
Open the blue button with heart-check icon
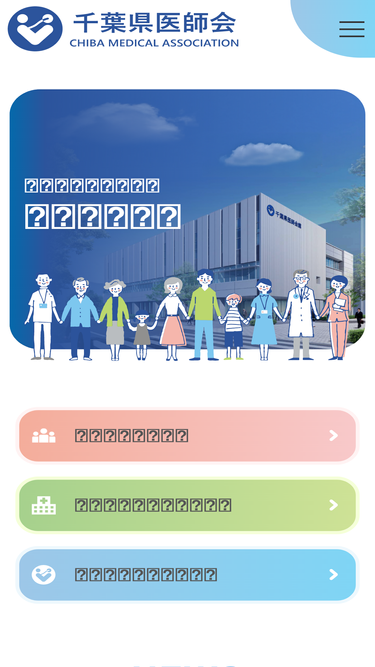[x=188, y=575]
